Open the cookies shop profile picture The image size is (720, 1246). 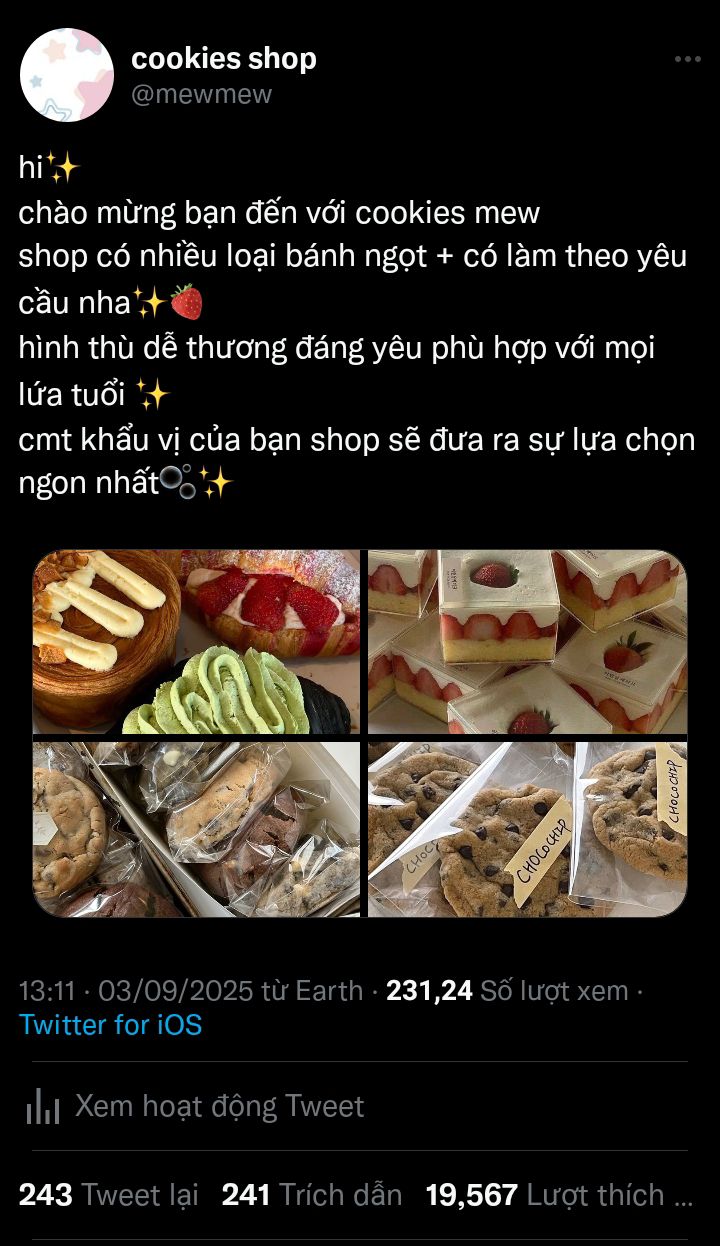(x=67, y=75)
